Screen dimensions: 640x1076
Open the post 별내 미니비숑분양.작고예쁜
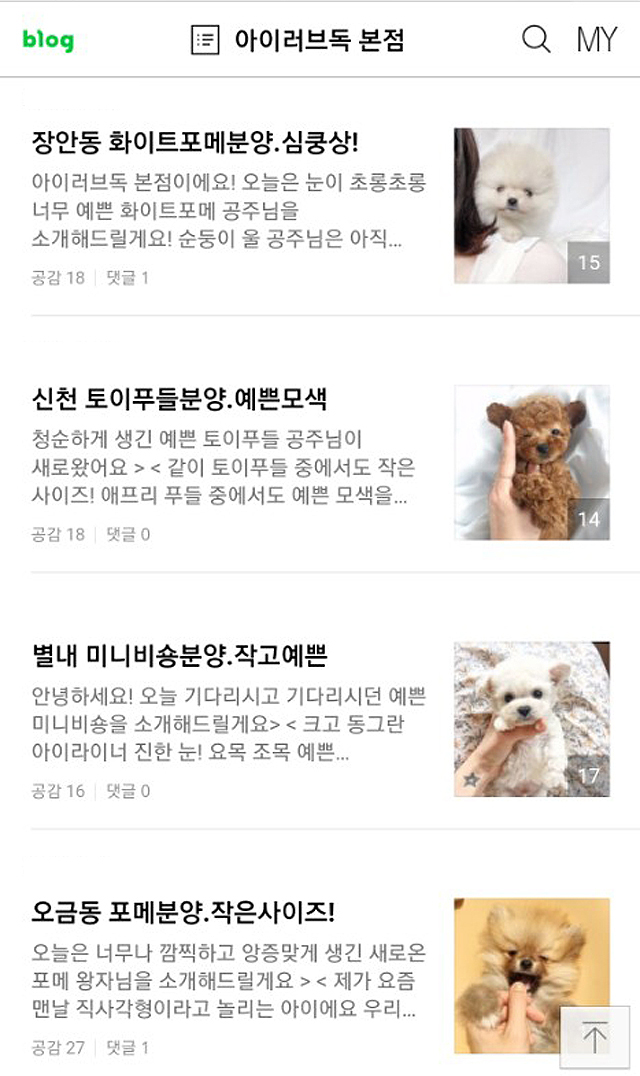(180, 656)
